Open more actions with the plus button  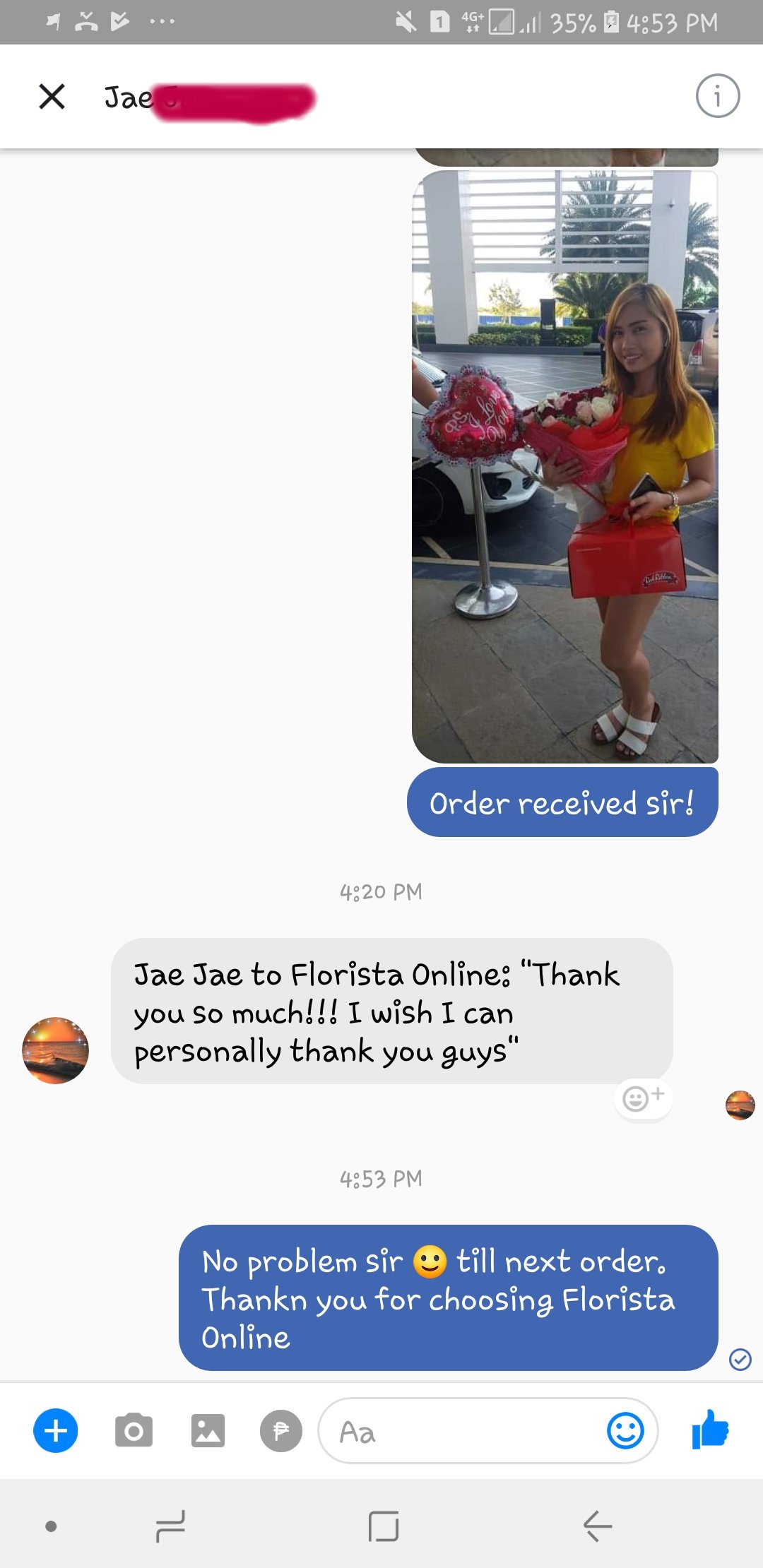56,1431
